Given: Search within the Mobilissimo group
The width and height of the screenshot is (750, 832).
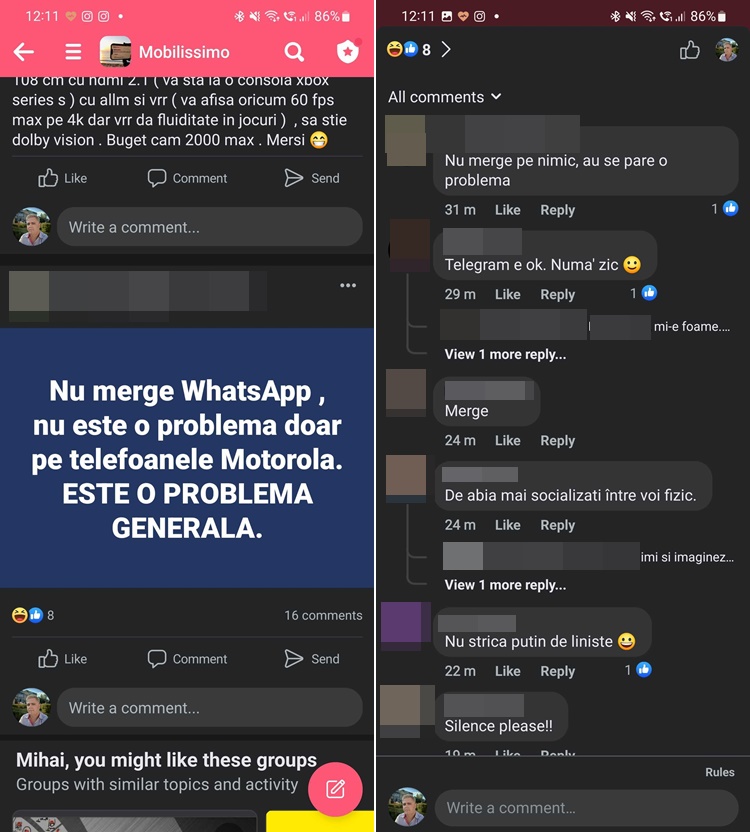Looking at the screenshot, I should click(x=294, y=52).
